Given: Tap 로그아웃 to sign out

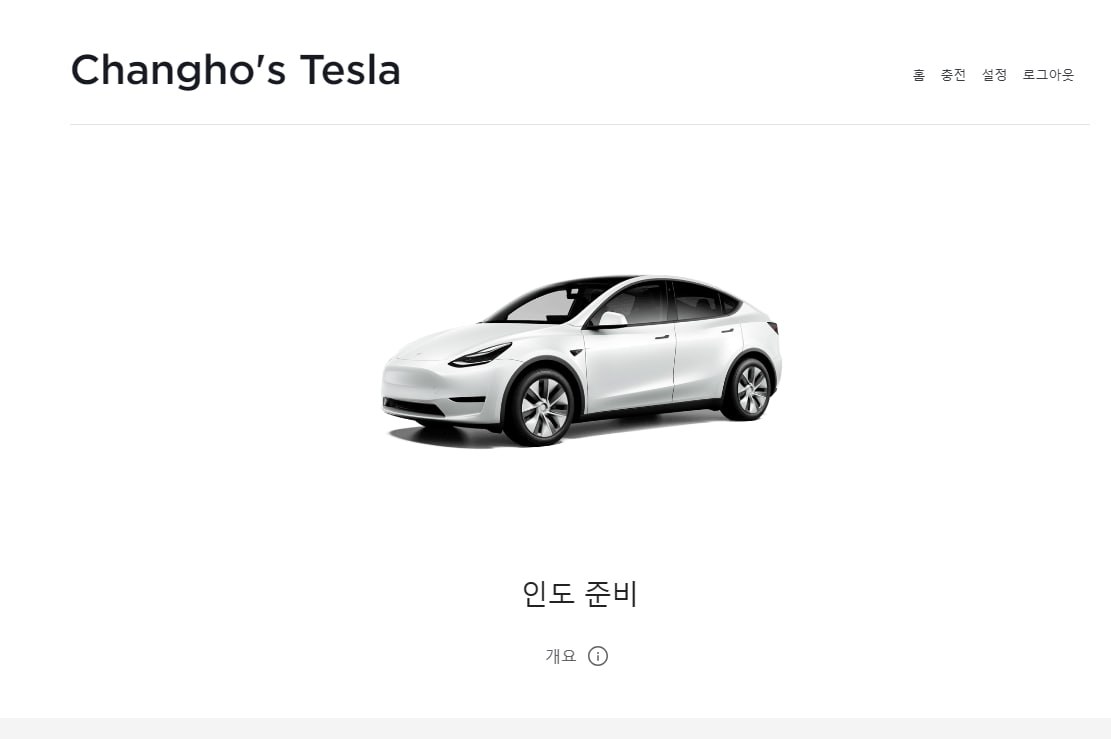Looking at the screenshot, I should (1048, 75).
